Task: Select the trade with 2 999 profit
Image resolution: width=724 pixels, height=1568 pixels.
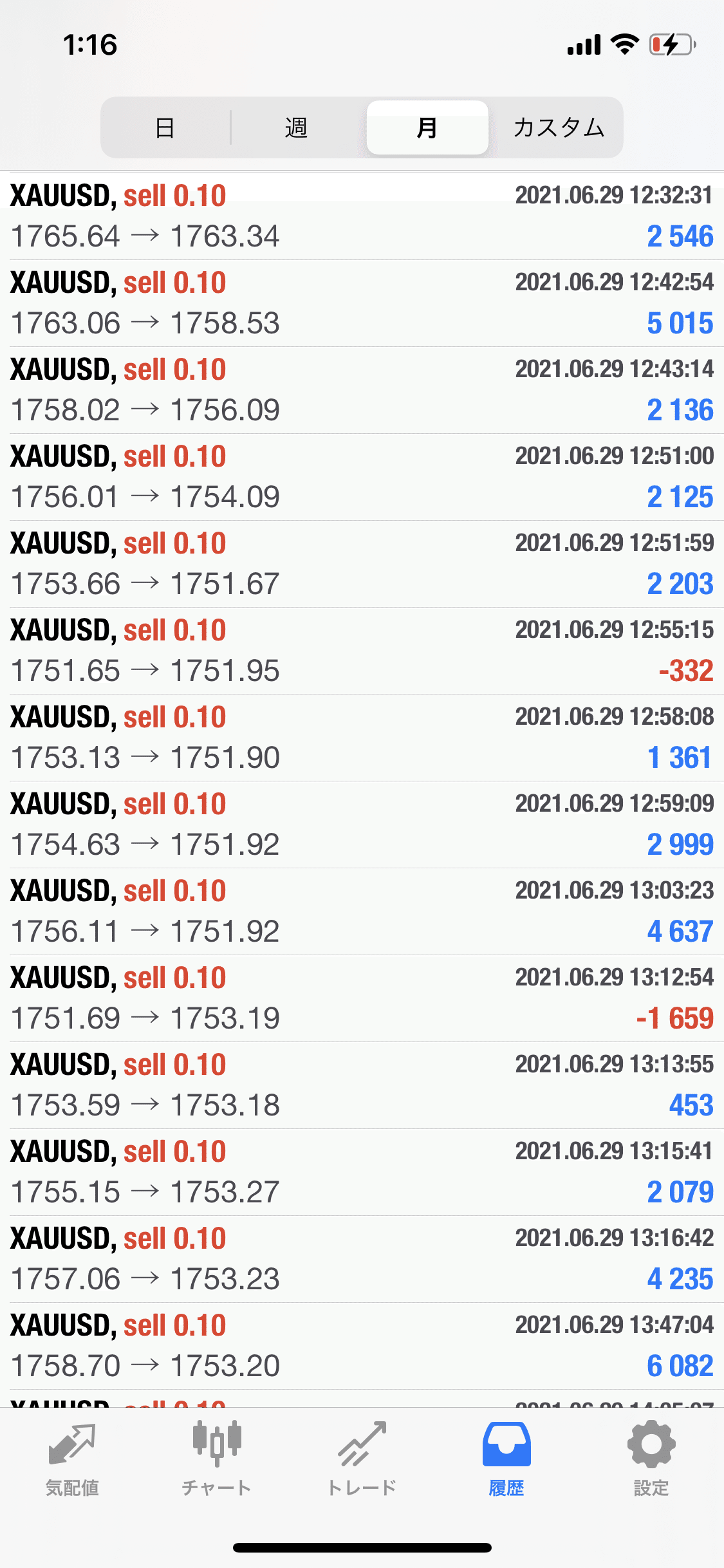Action: (x=362, y=825)
